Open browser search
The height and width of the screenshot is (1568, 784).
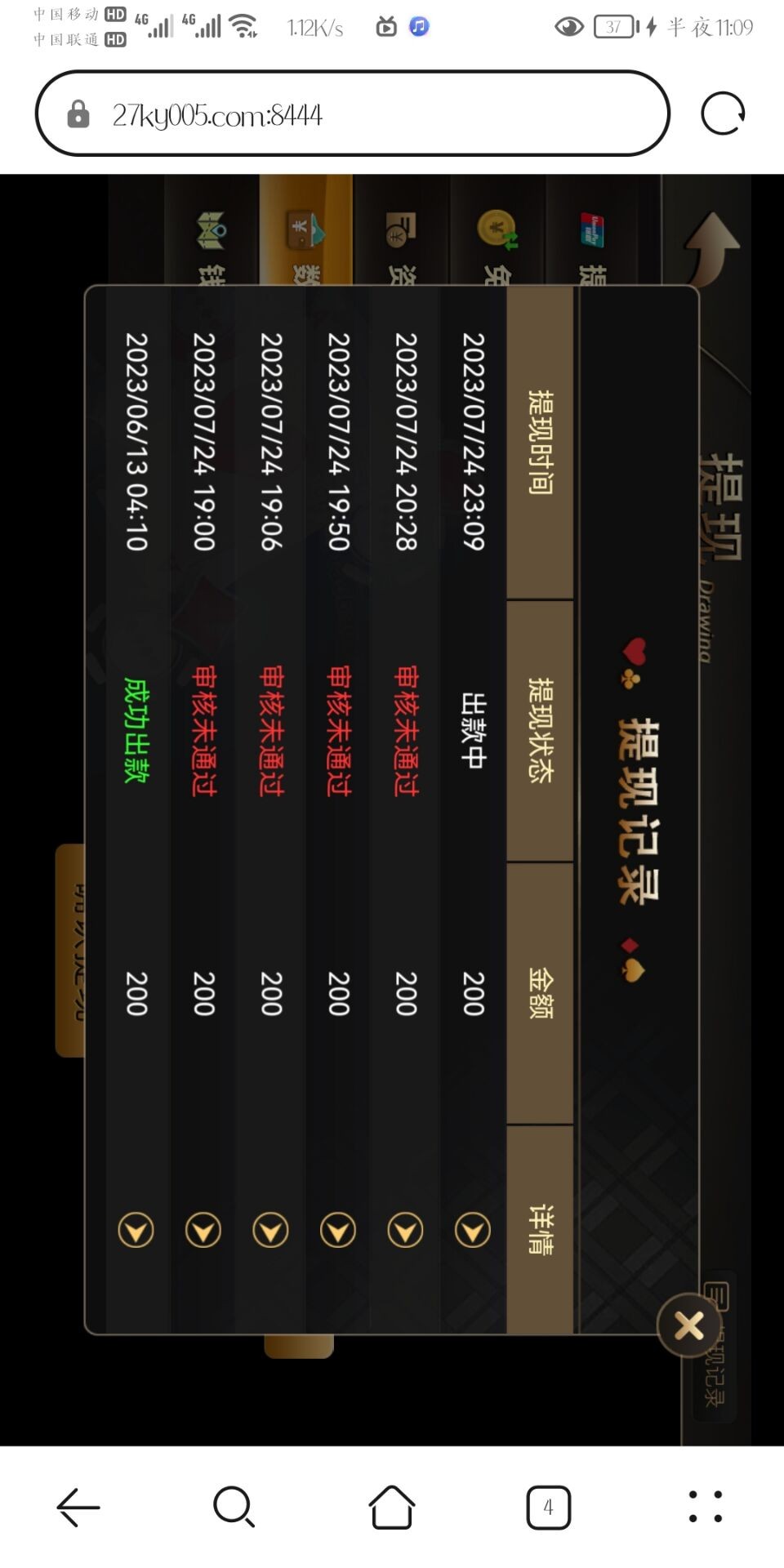234,1507
